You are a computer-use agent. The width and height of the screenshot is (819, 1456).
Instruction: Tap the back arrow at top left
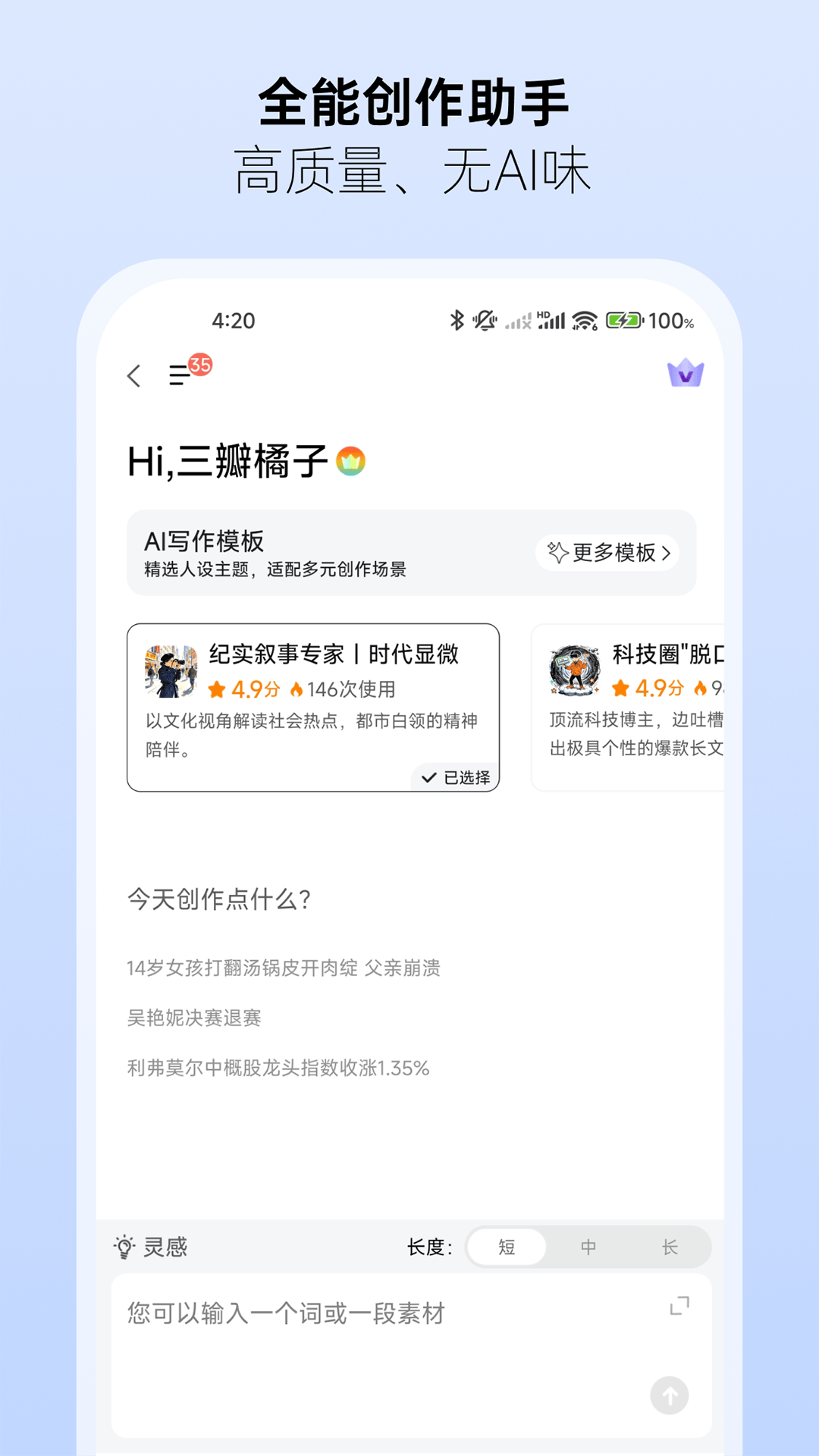pyautogui.click(x=133, y=375)
